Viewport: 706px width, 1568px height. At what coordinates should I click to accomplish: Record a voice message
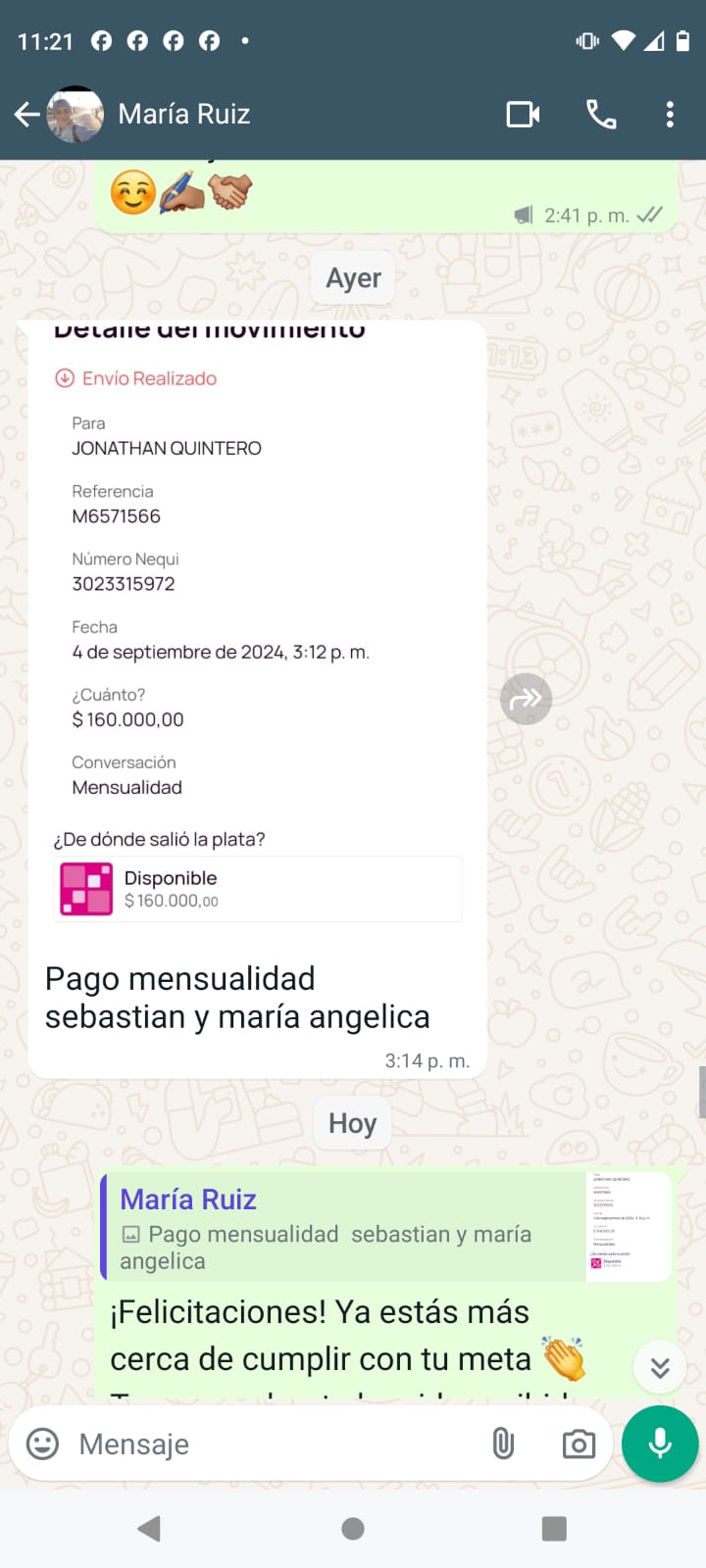[x=660, y=1444]
